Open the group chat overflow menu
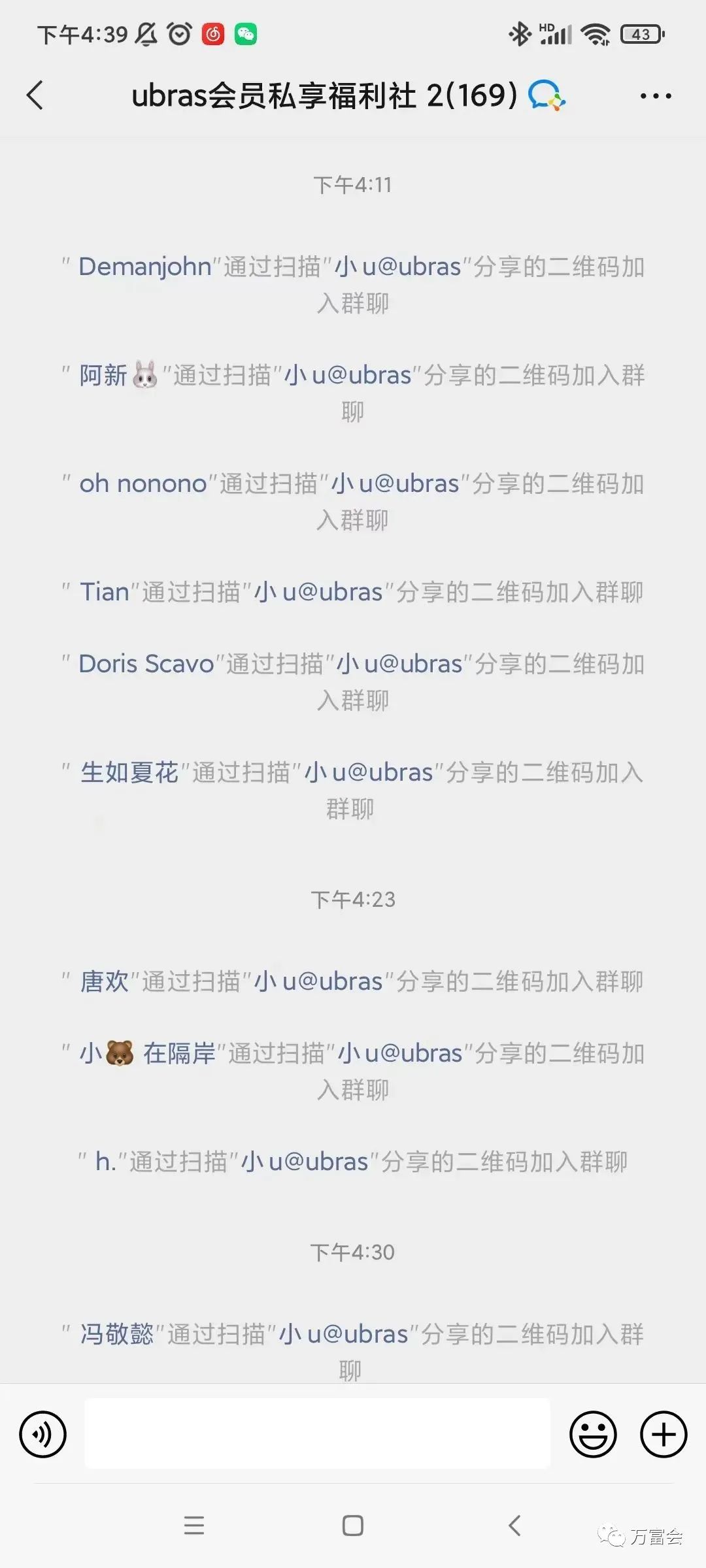The width and height of the screenshot is (706, 1568). pos(655,96)
